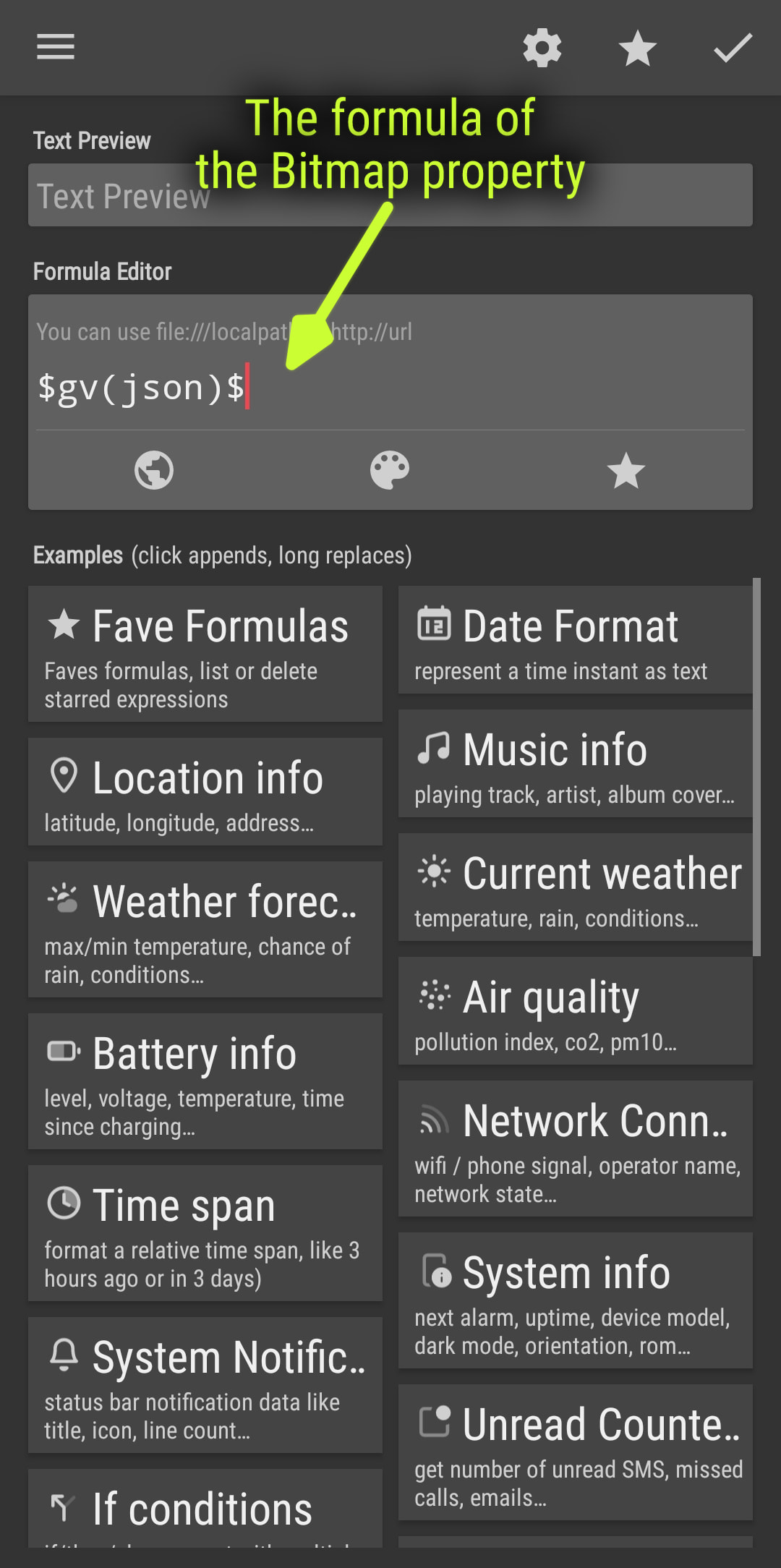Open the hamburger drawer menu
Screen dimensions: 781x1568
[x=56, y=47]
